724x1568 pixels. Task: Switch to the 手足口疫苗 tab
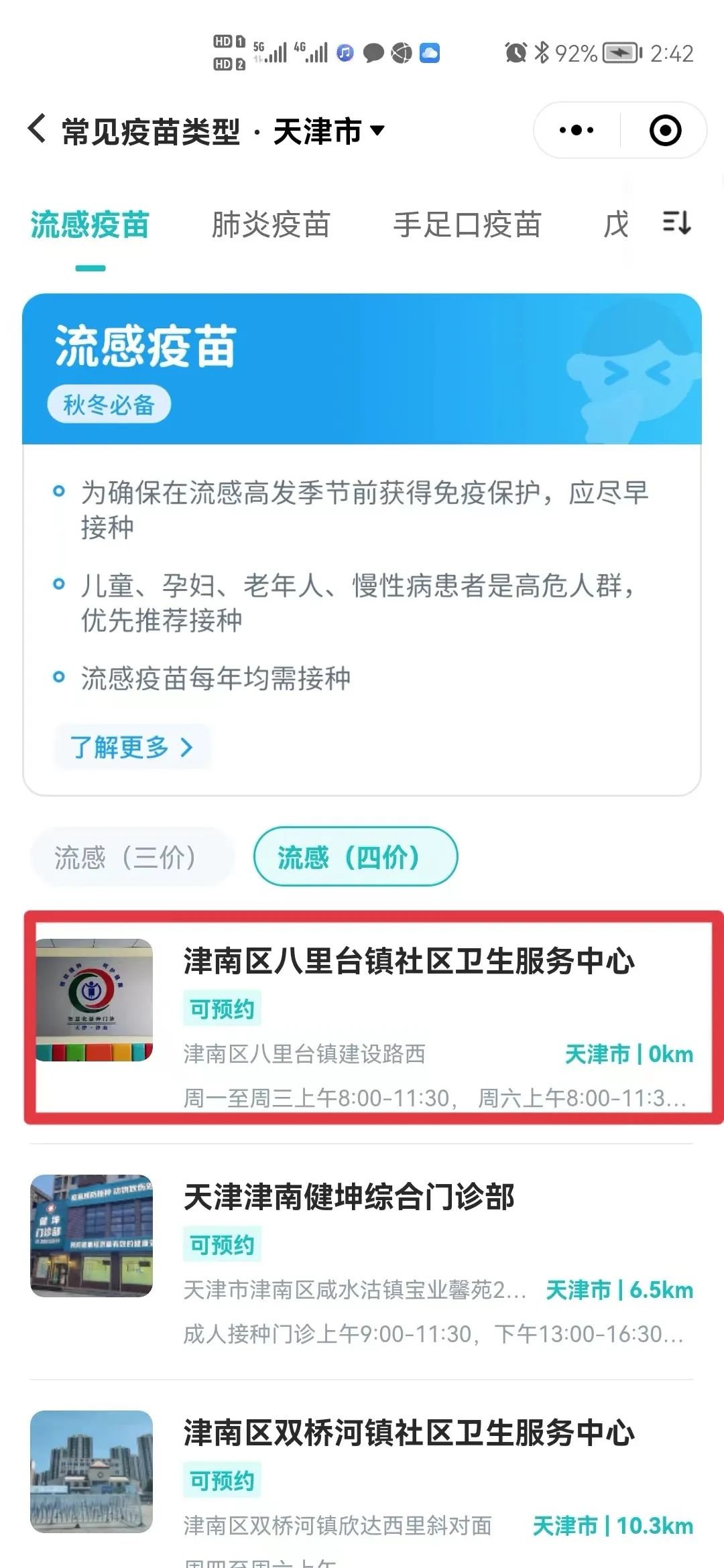[467, 225]
